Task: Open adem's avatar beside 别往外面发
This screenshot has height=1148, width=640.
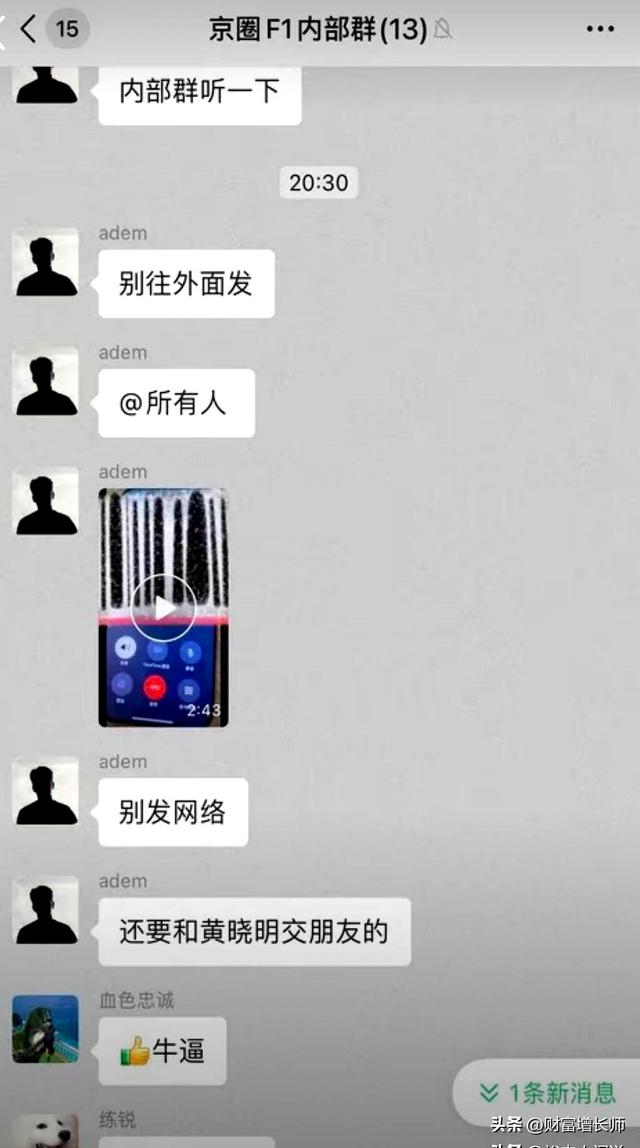Action: pyautogui.click(x=46, y=262)
